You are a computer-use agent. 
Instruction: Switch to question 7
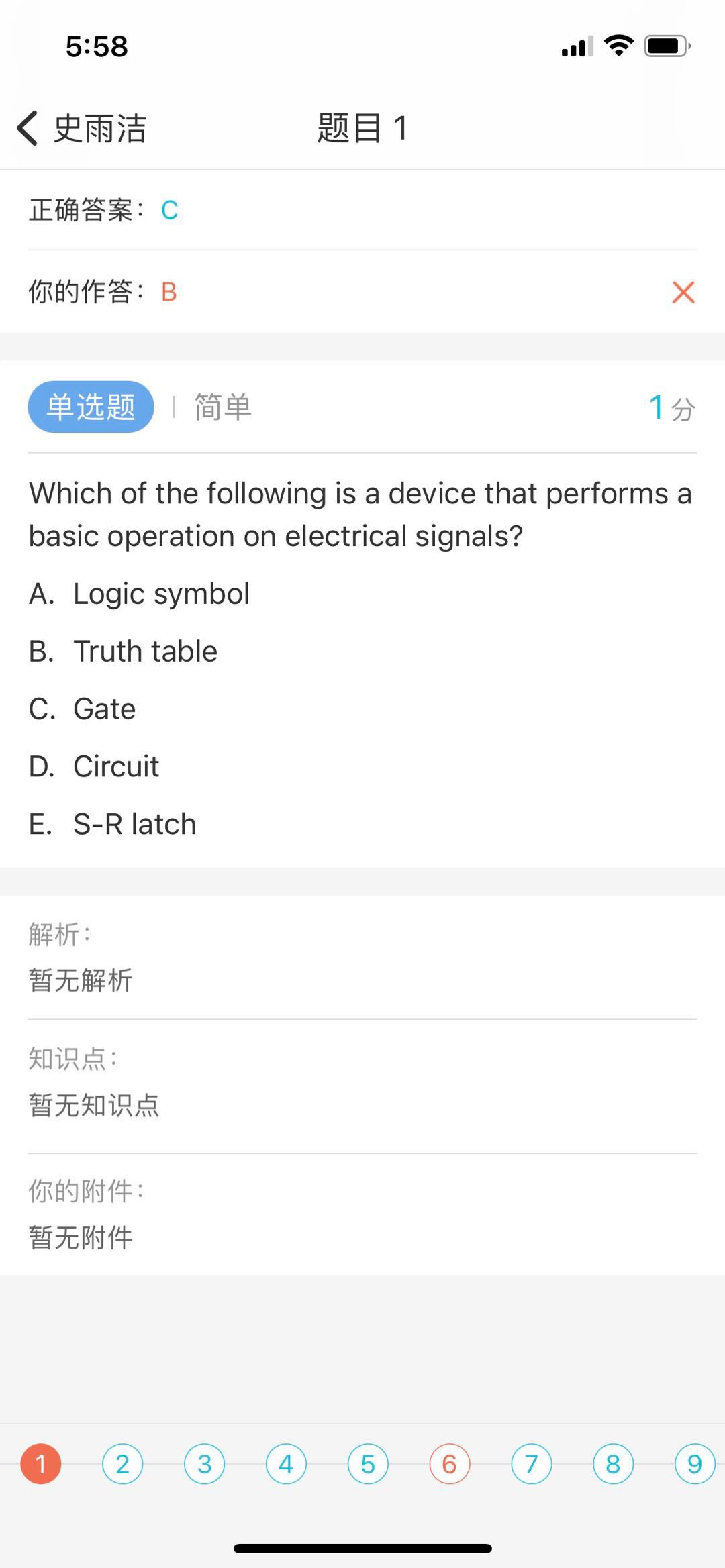click(x=531, y=1463)
